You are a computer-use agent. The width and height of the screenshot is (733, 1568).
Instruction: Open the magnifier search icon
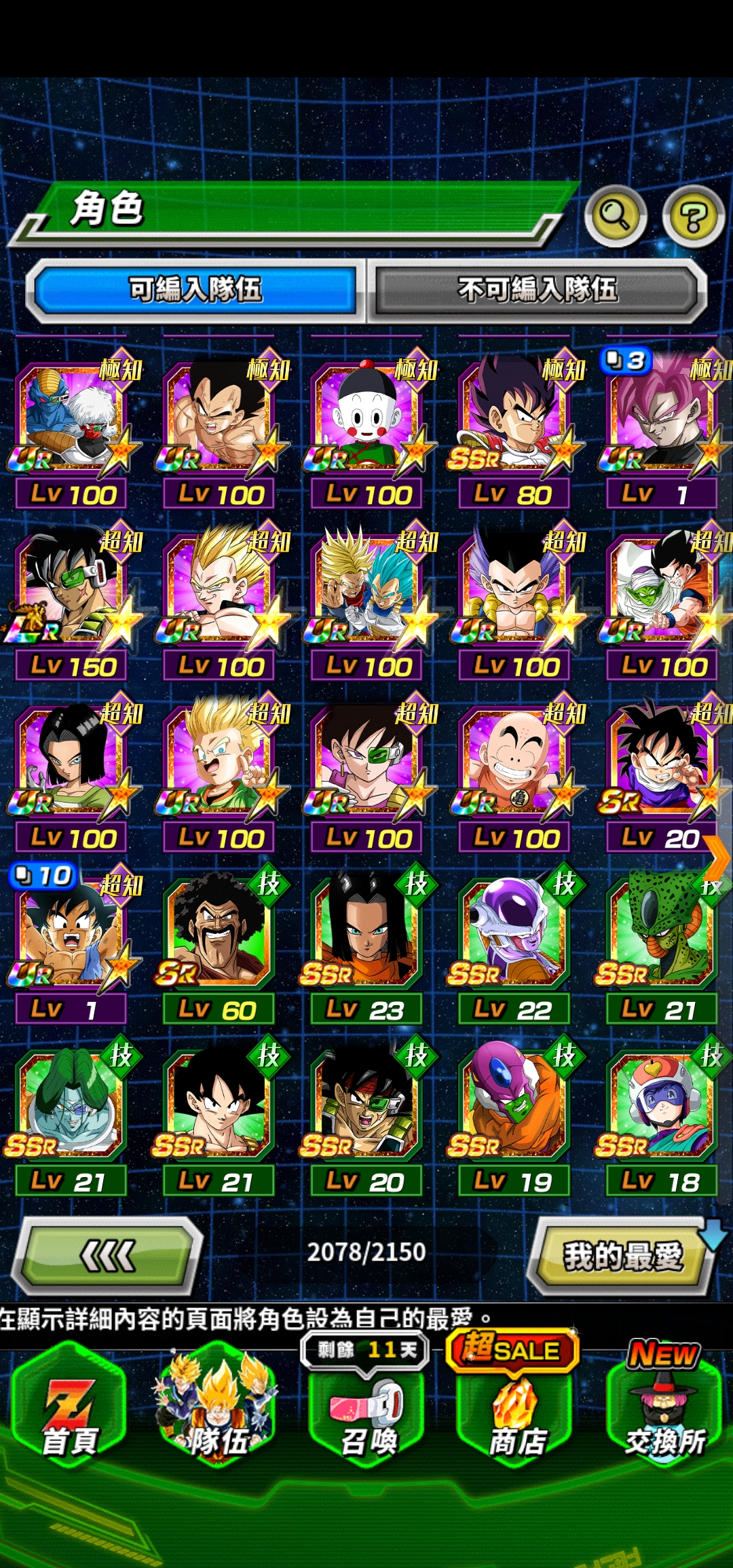pos(615,216)
